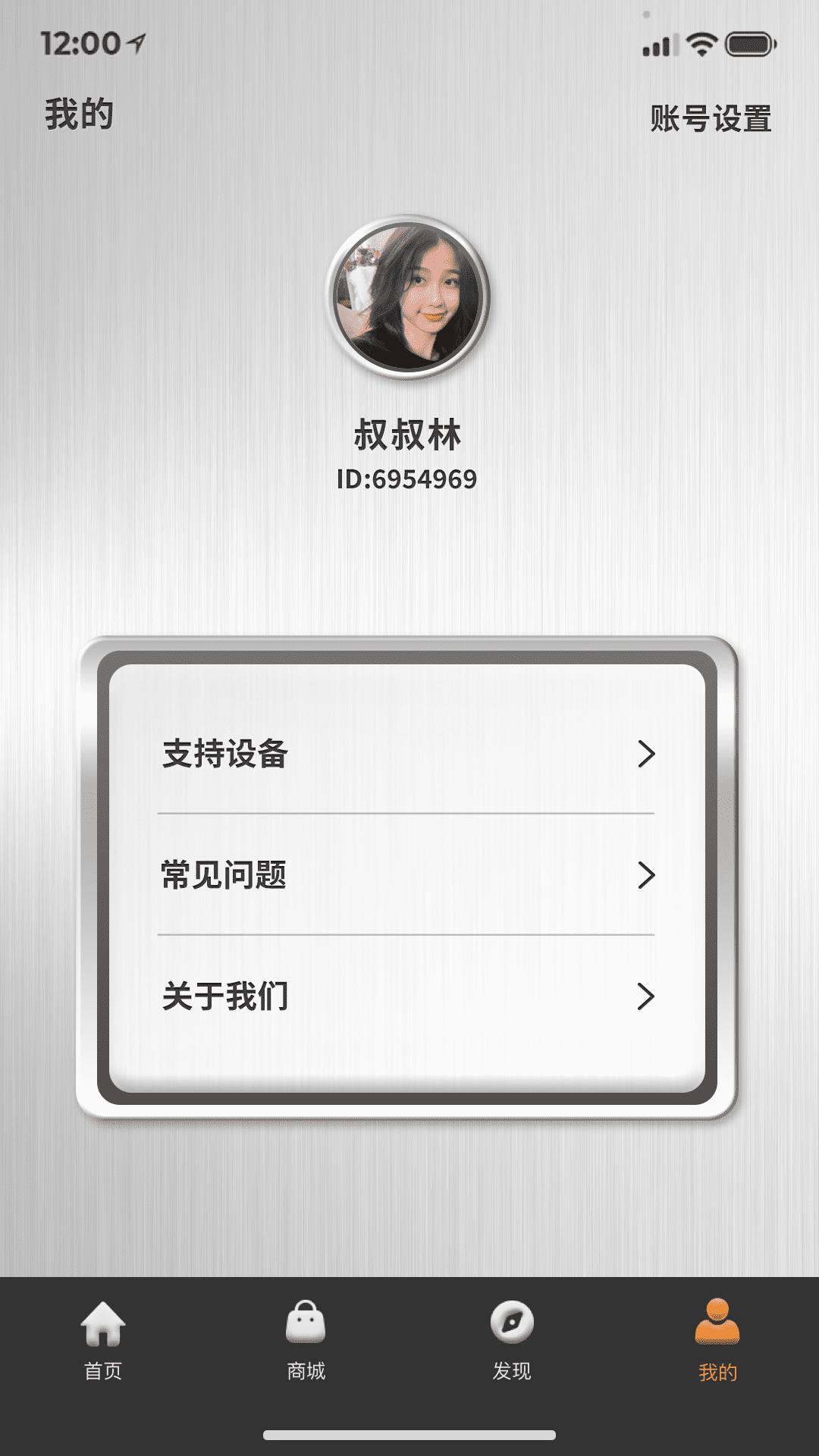This screenshot has width=819, height=1456.
Task: Switch to the 商城 tab
Action: [x=306, y=1341]
